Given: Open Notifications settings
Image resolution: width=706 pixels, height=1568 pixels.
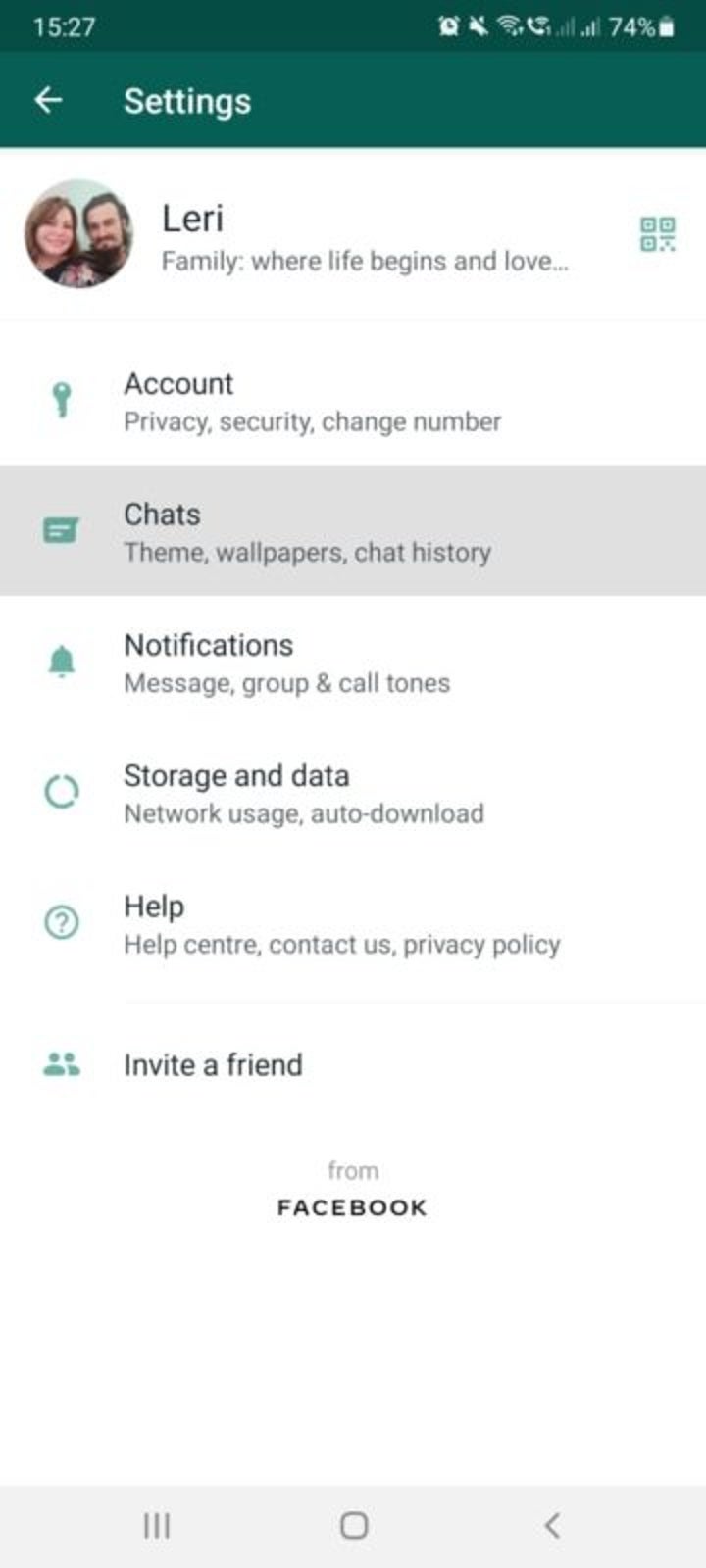Looking at the screenshot, I should tap(294, 661).
